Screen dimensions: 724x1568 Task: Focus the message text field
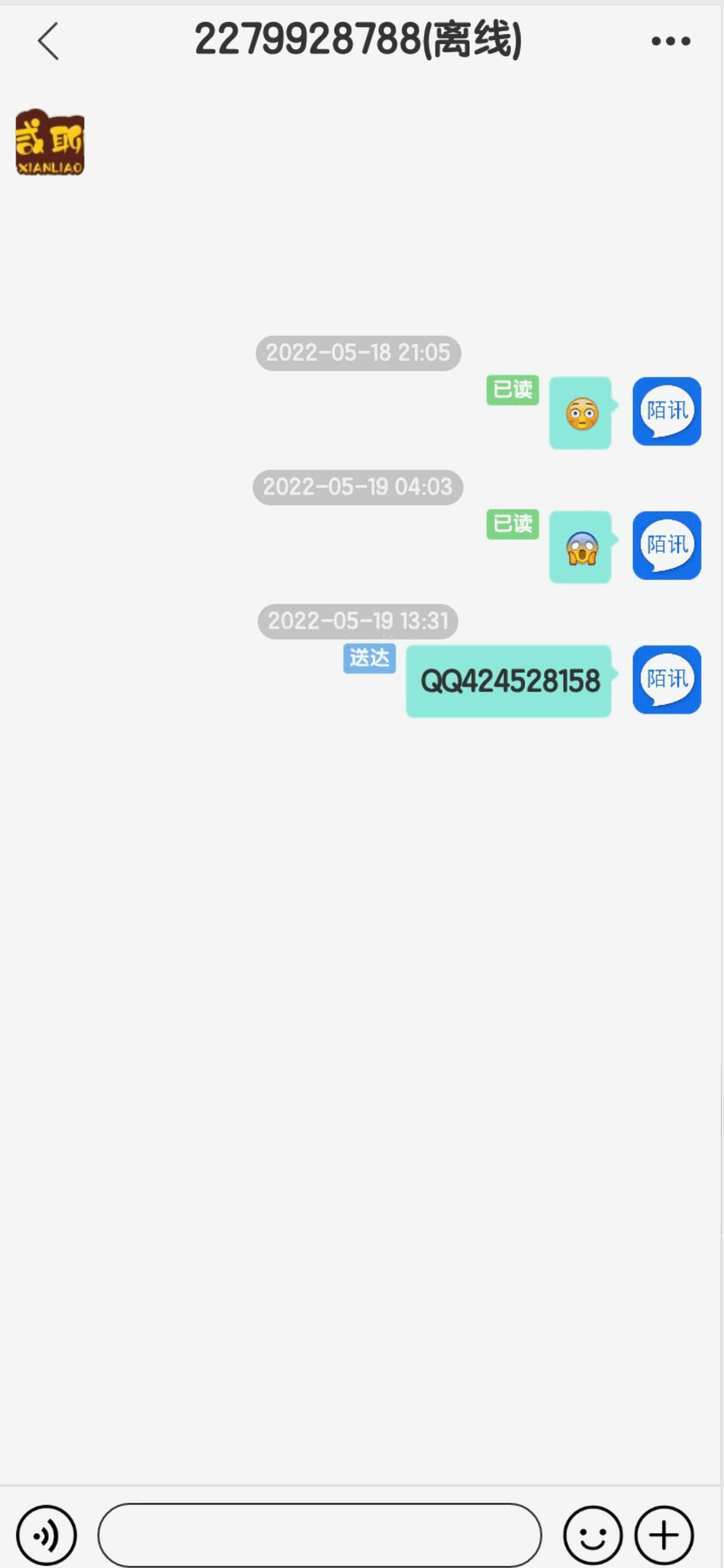pyautogui.click(x=319, y=1535)
